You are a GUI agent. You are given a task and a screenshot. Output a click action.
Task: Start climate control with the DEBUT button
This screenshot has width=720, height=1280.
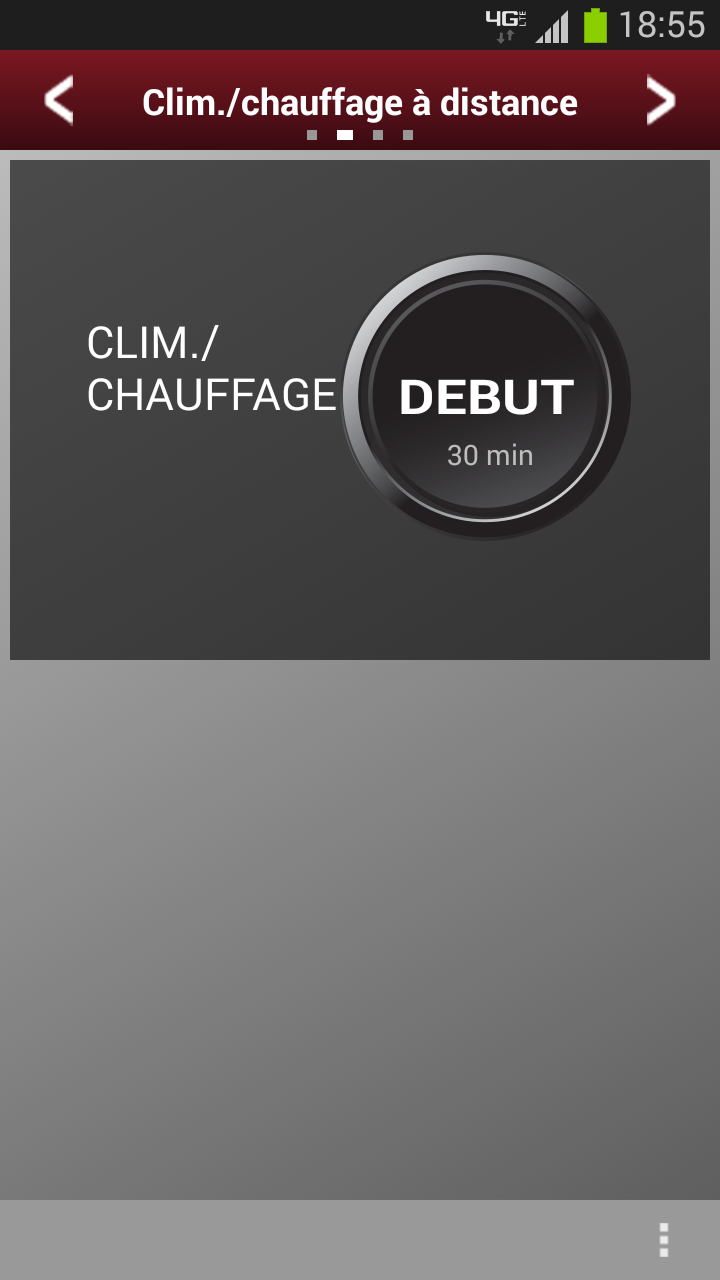point(486,397)
